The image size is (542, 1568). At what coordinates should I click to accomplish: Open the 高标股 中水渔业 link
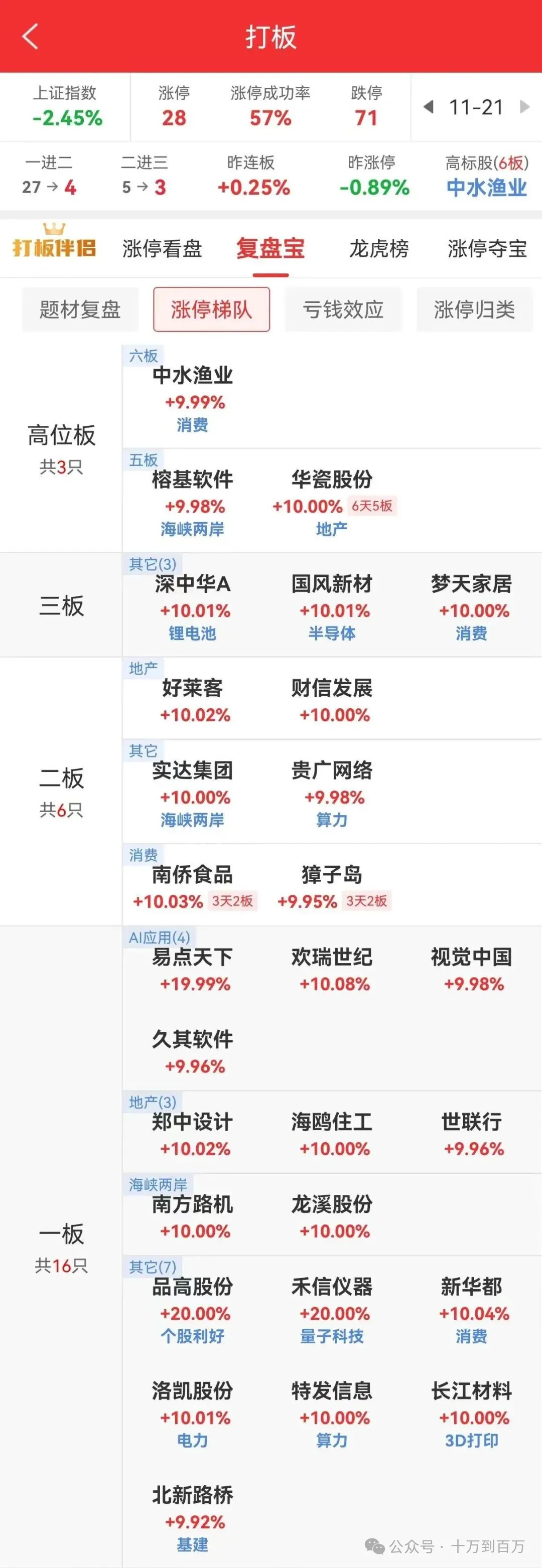click(486, 188)
